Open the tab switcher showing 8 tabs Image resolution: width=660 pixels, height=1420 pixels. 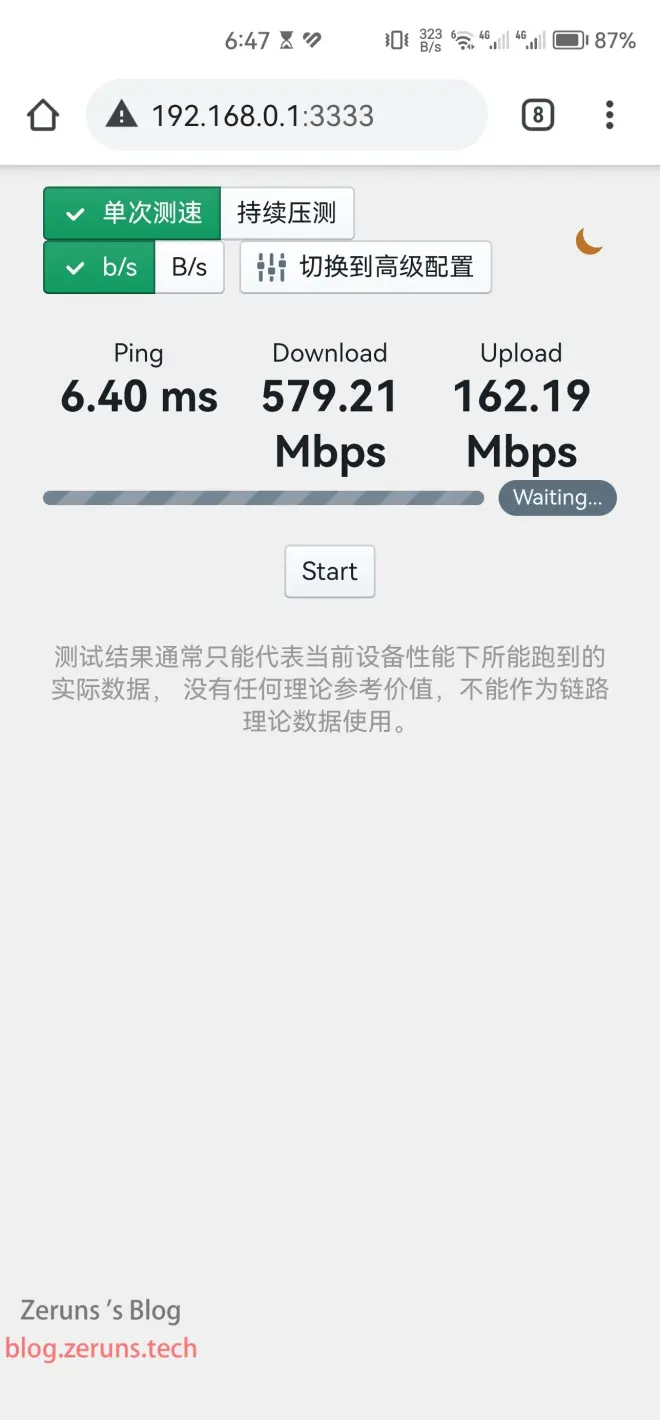[x=537, y=116]
